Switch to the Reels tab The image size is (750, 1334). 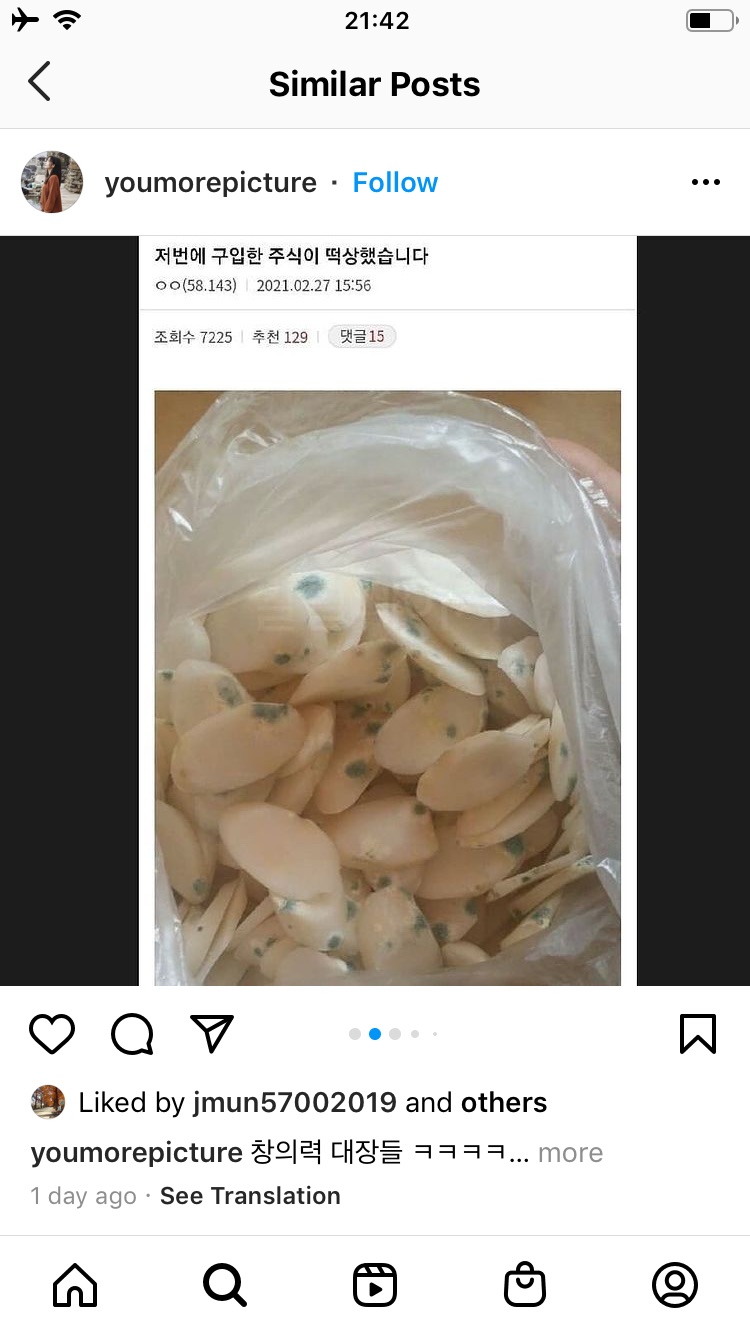[375, 1285]
